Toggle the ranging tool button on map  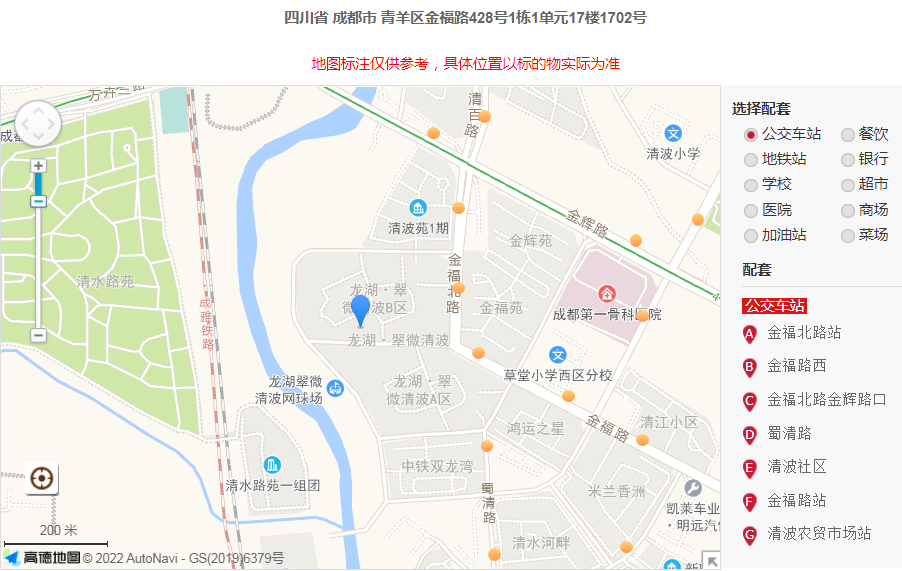[41, 479]
